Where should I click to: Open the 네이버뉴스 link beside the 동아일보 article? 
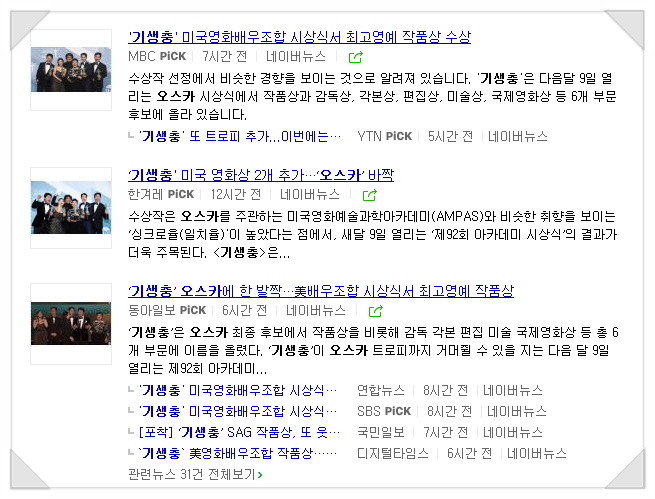pos(316,311)
